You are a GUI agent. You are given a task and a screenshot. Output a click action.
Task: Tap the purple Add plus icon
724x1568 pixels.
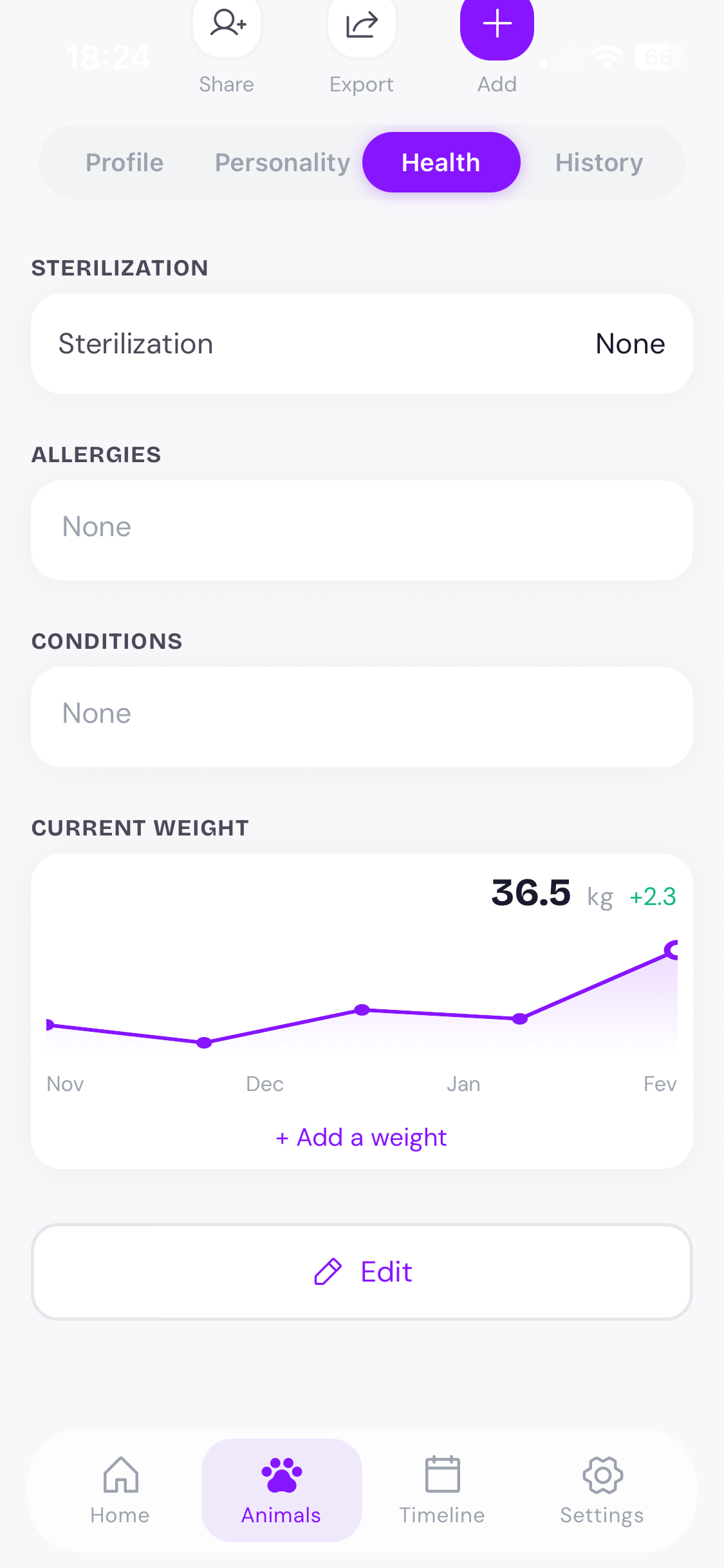(x=496, y=26)
